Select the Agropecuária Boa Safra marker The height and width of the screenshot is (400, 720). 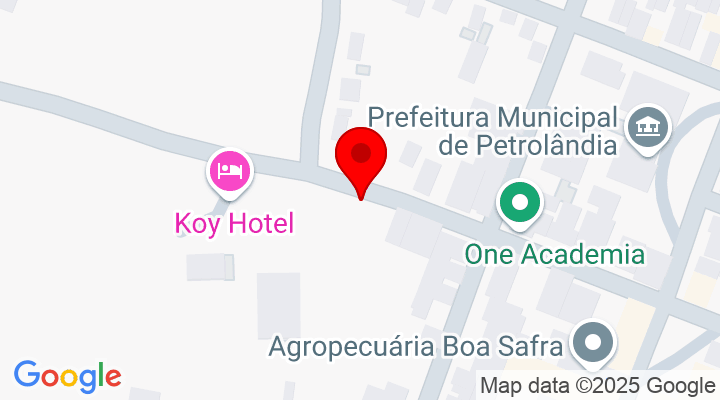(594, 344)
